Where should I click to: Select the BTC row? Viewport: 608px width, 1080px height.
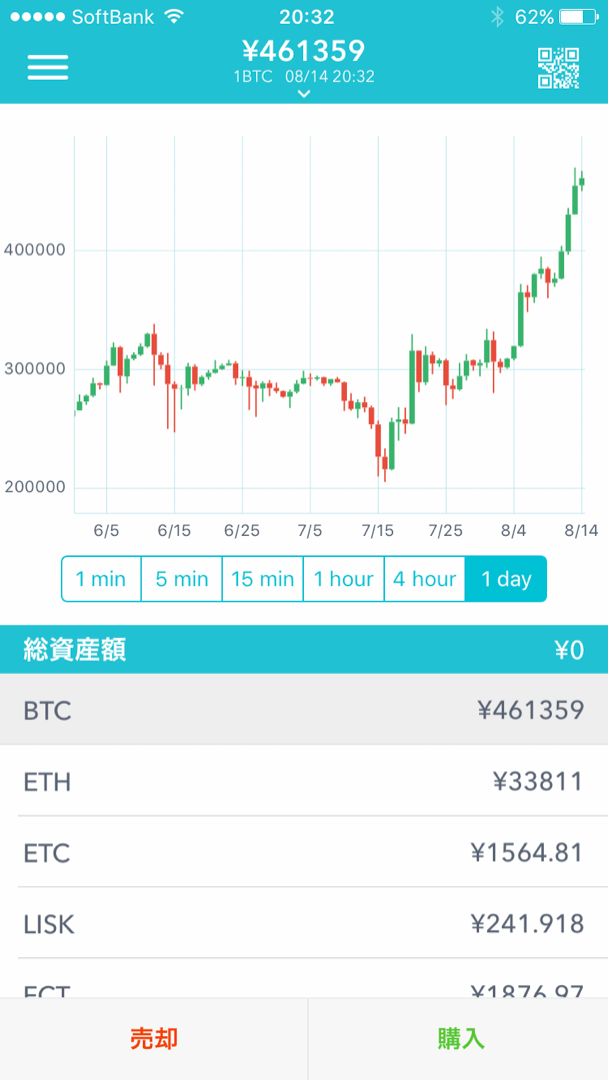[304, 709]
